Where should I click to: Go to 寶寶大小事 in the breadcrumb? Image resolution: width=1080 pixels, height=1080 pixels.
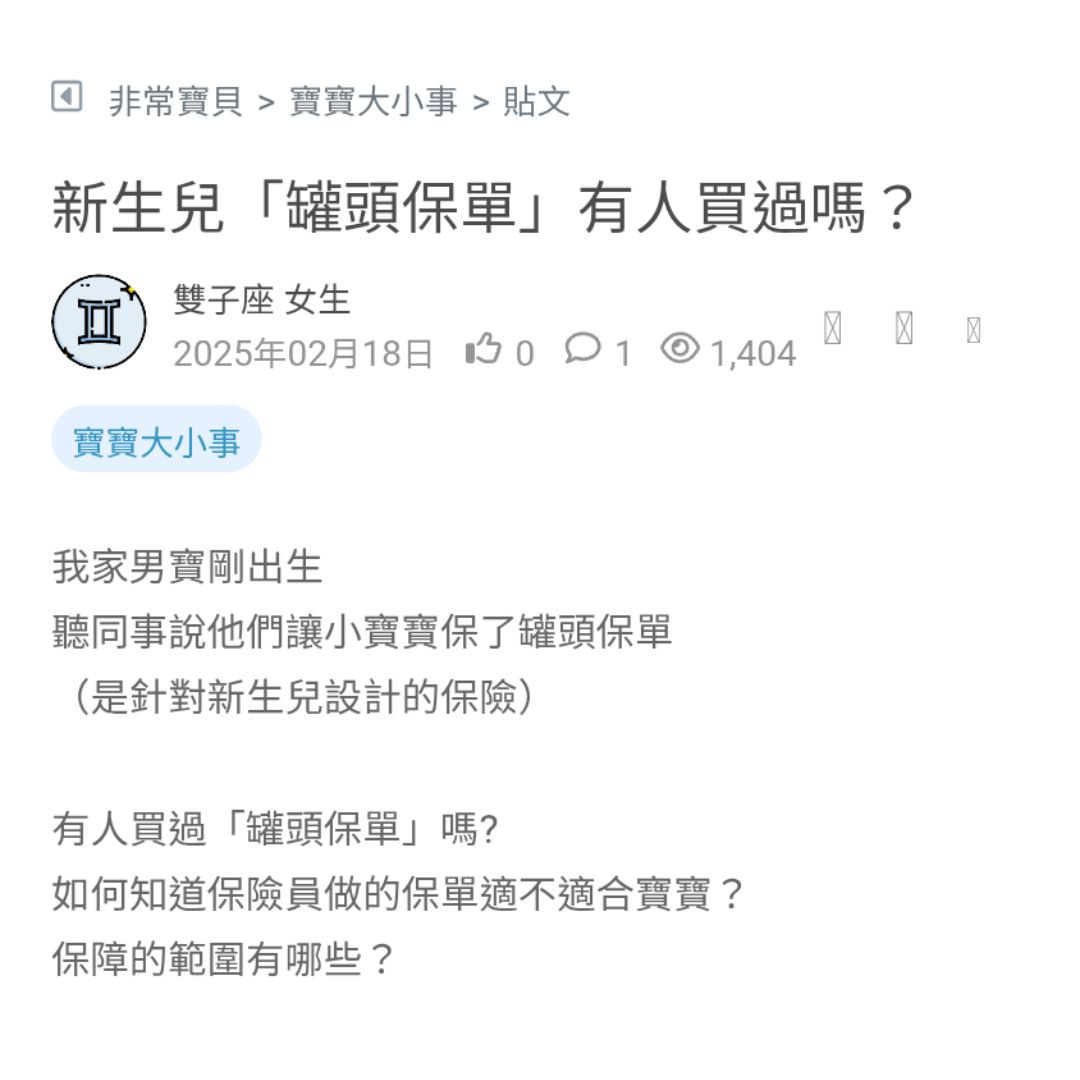pyautogui.click(x=373, y=101)
